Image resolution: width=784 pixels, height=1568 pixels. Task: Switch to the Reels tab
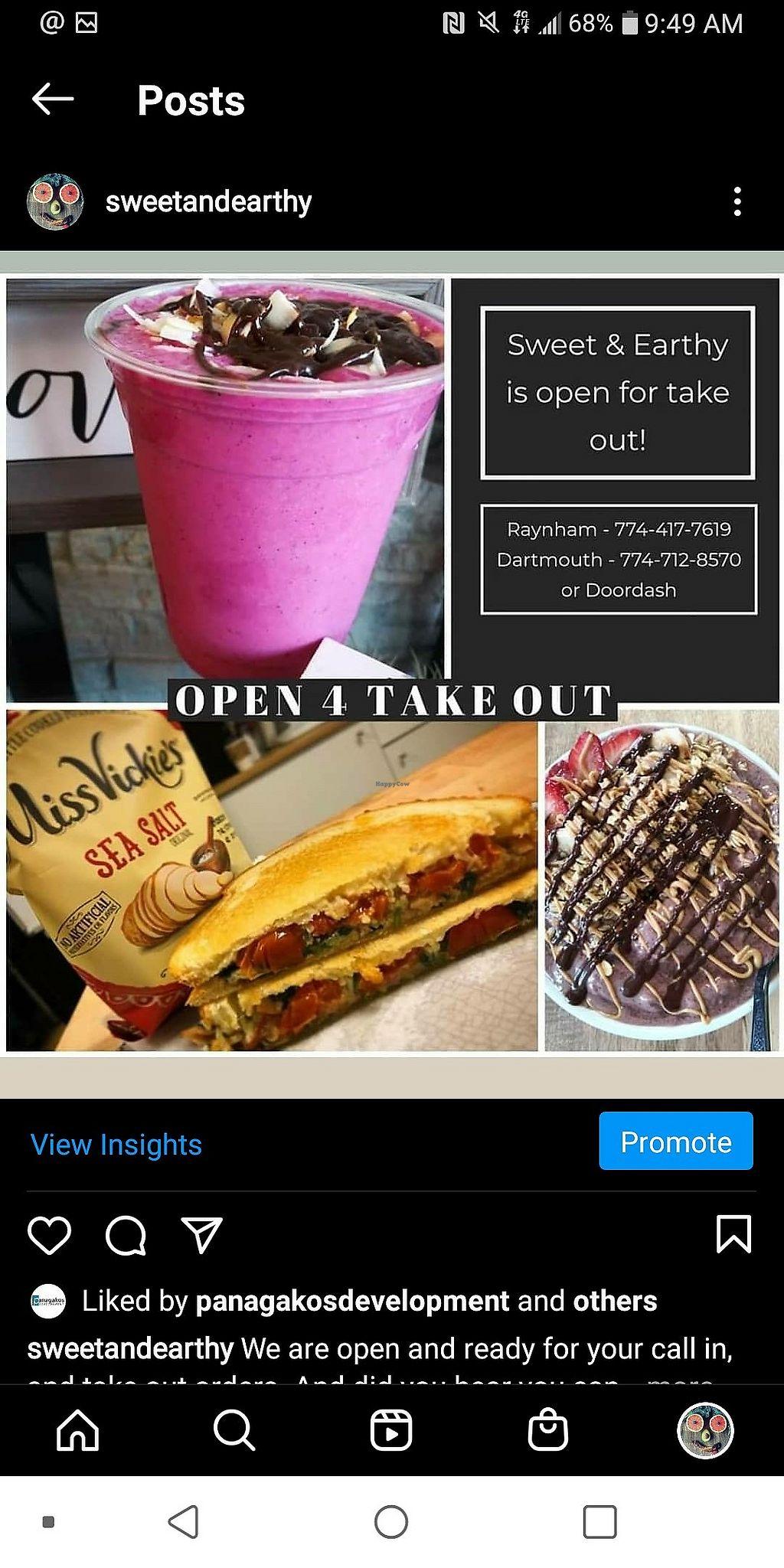click(x=391, y=1429)
